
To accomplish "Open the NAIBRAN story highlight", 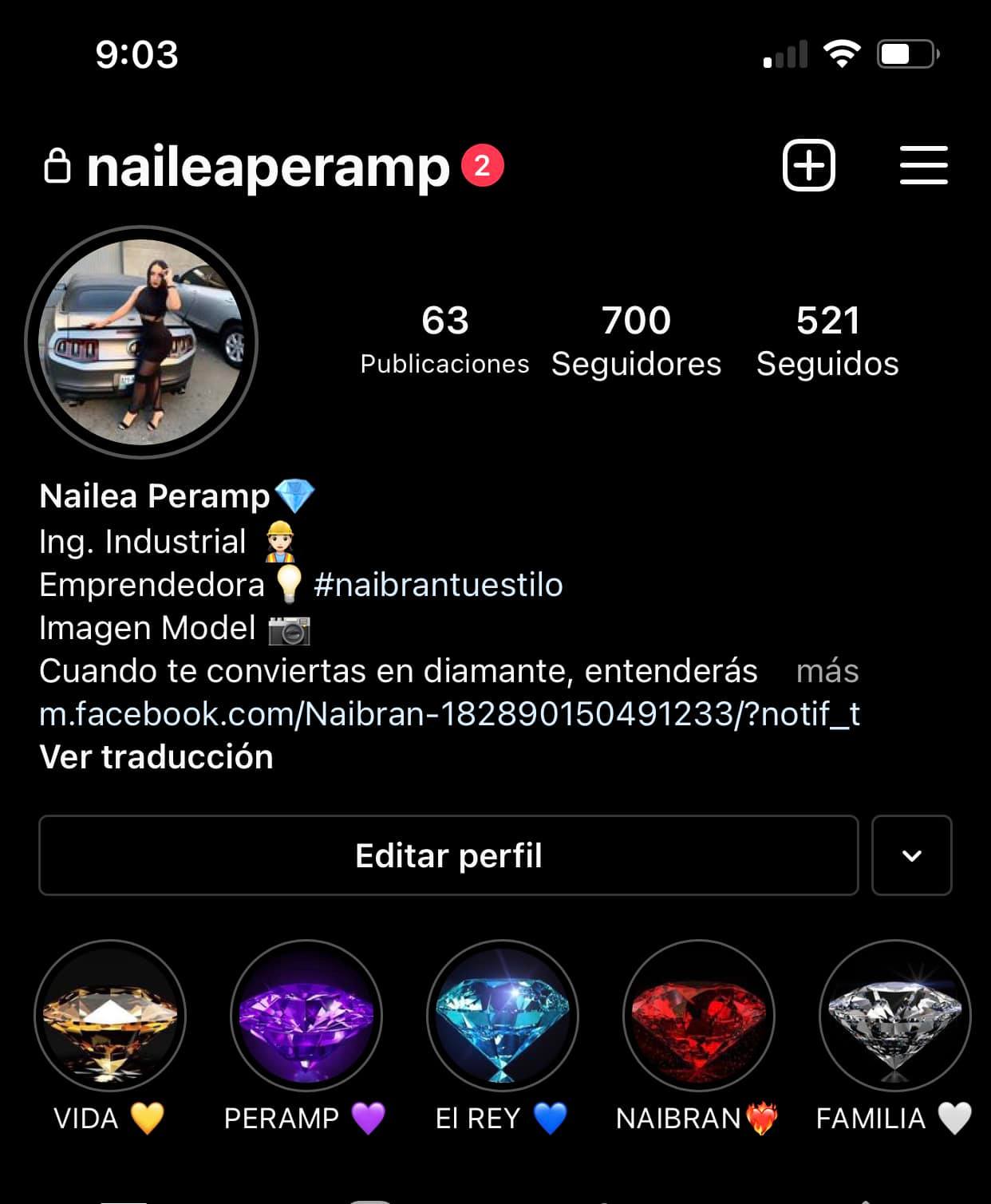I will (x=699, y=1015).
